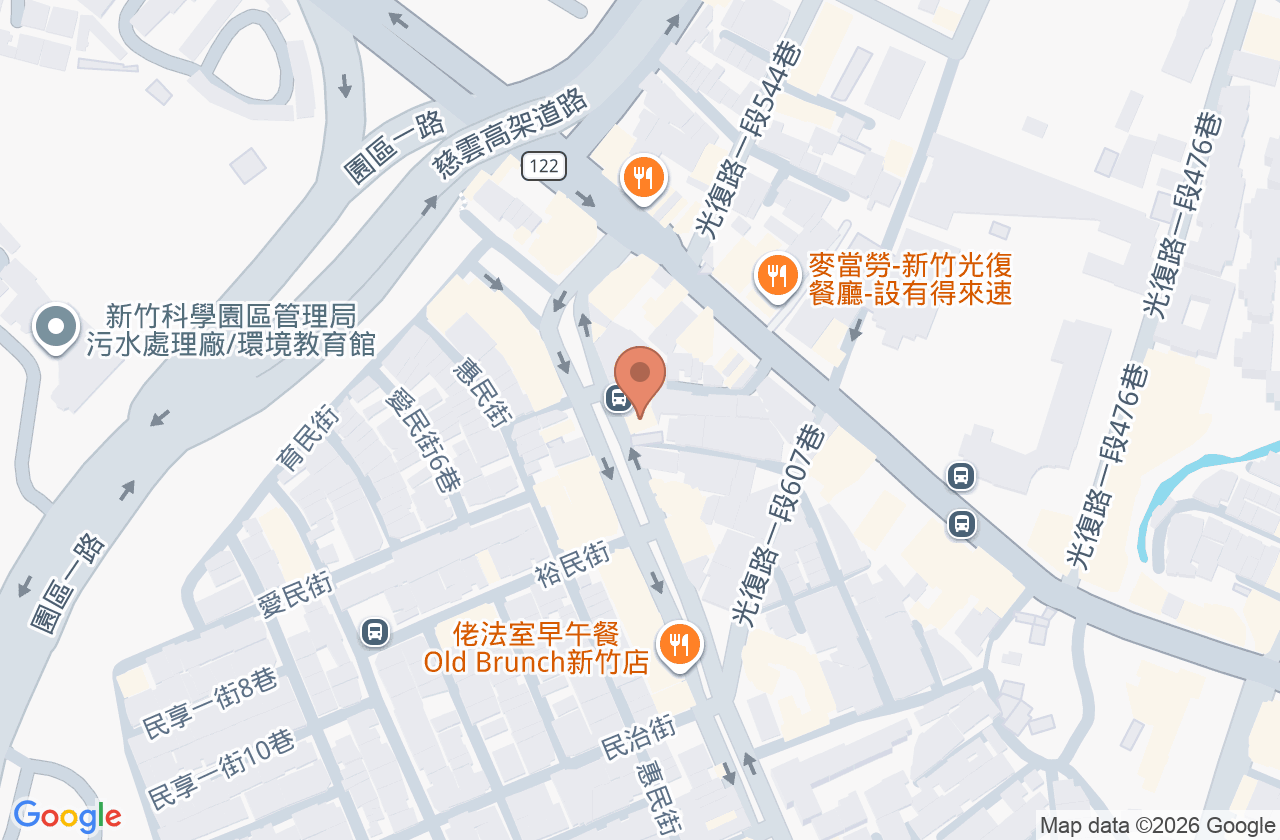Select the 佬法室早午餐 Old Brunch marker
1280x840 pixels.
pos(680,646)
